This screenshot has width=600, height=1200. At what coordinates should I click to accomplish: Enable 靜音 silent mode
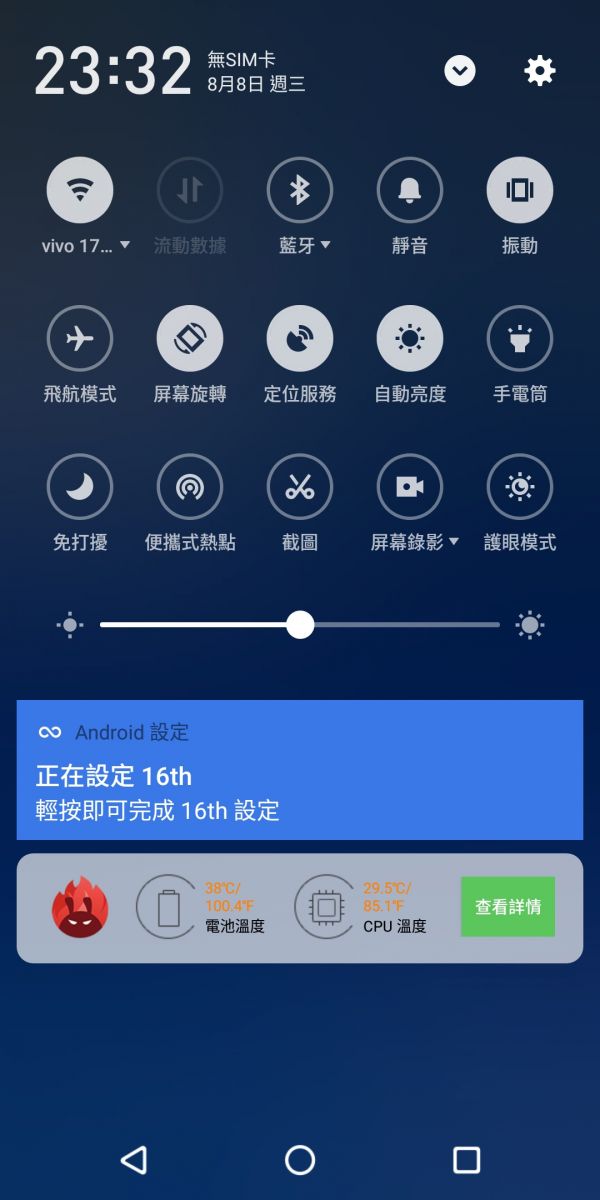(x=410, y=190)
